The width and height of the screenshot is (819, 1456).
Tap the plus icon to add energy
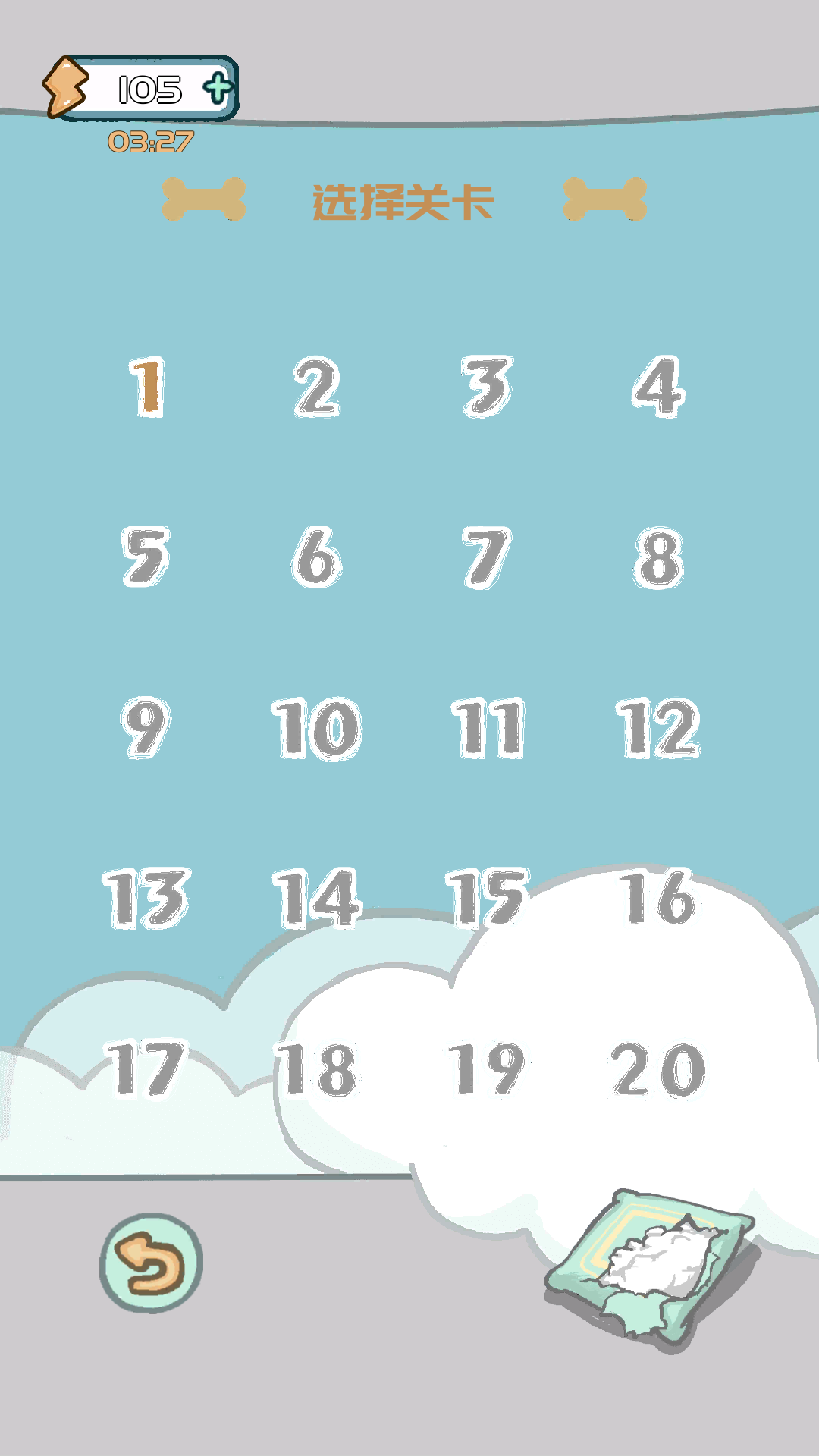(x=218, y=89)
